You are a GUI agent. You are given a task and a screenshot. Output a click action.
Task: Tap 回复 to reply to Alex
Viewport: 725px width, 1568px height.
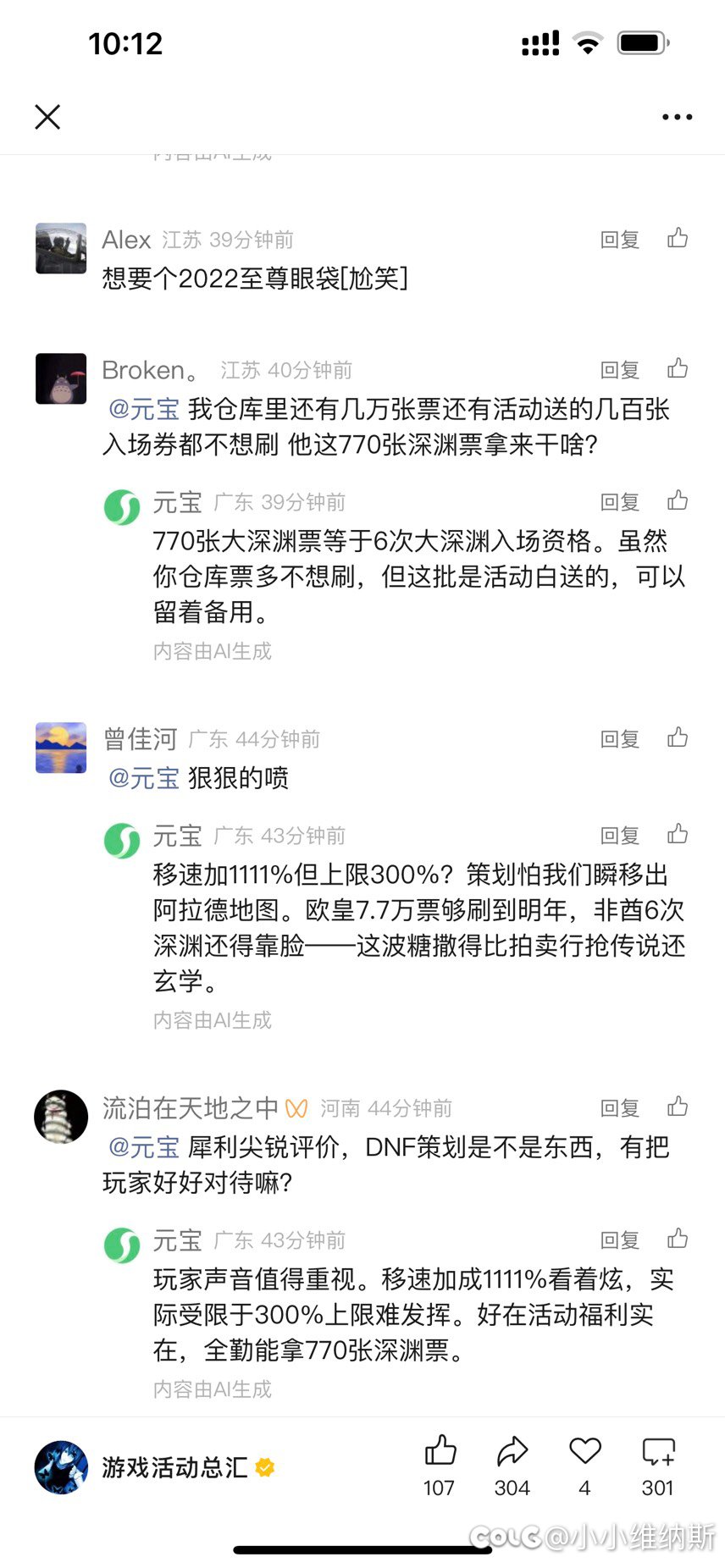point(619,238)
